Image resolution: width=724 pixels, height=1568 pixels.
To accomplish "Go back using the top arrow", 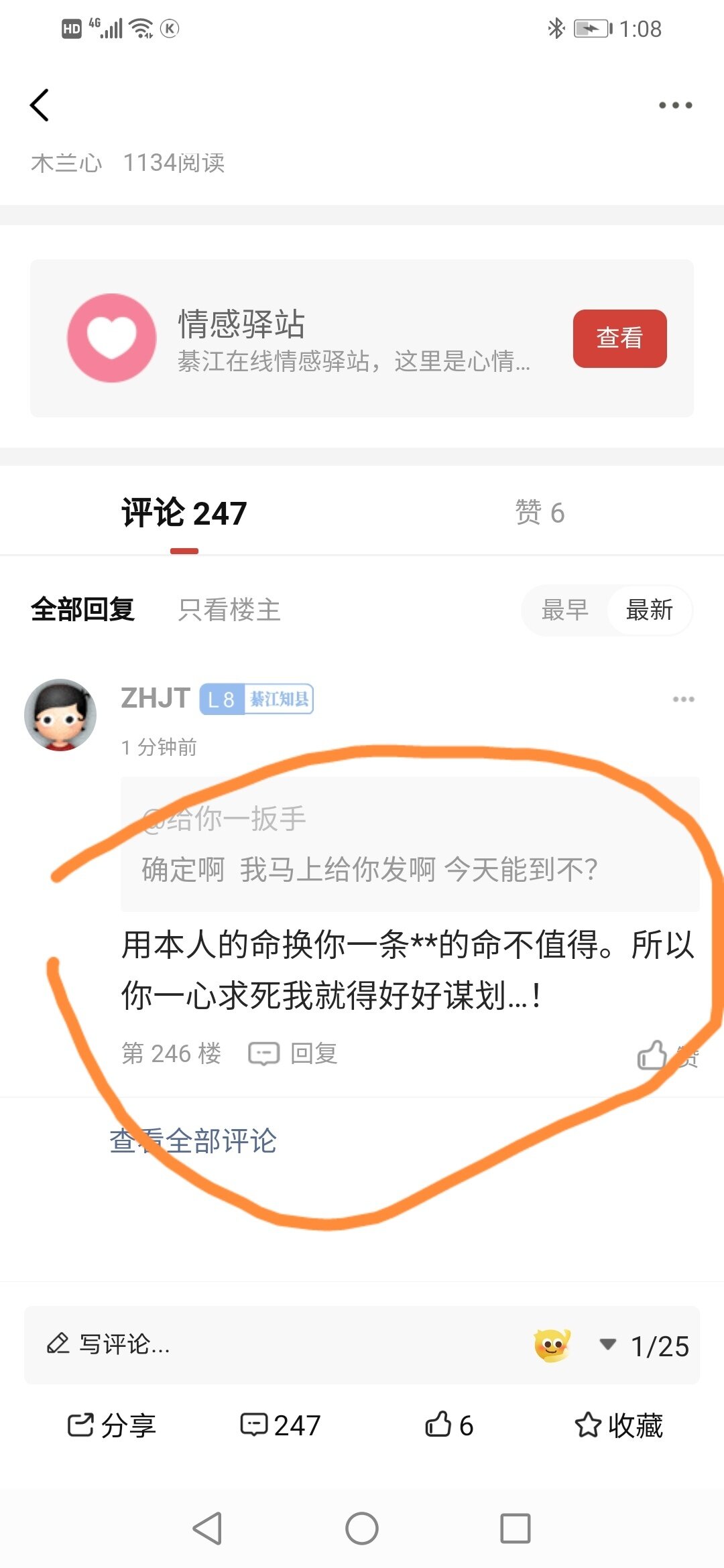I will [x=40, y=105].
